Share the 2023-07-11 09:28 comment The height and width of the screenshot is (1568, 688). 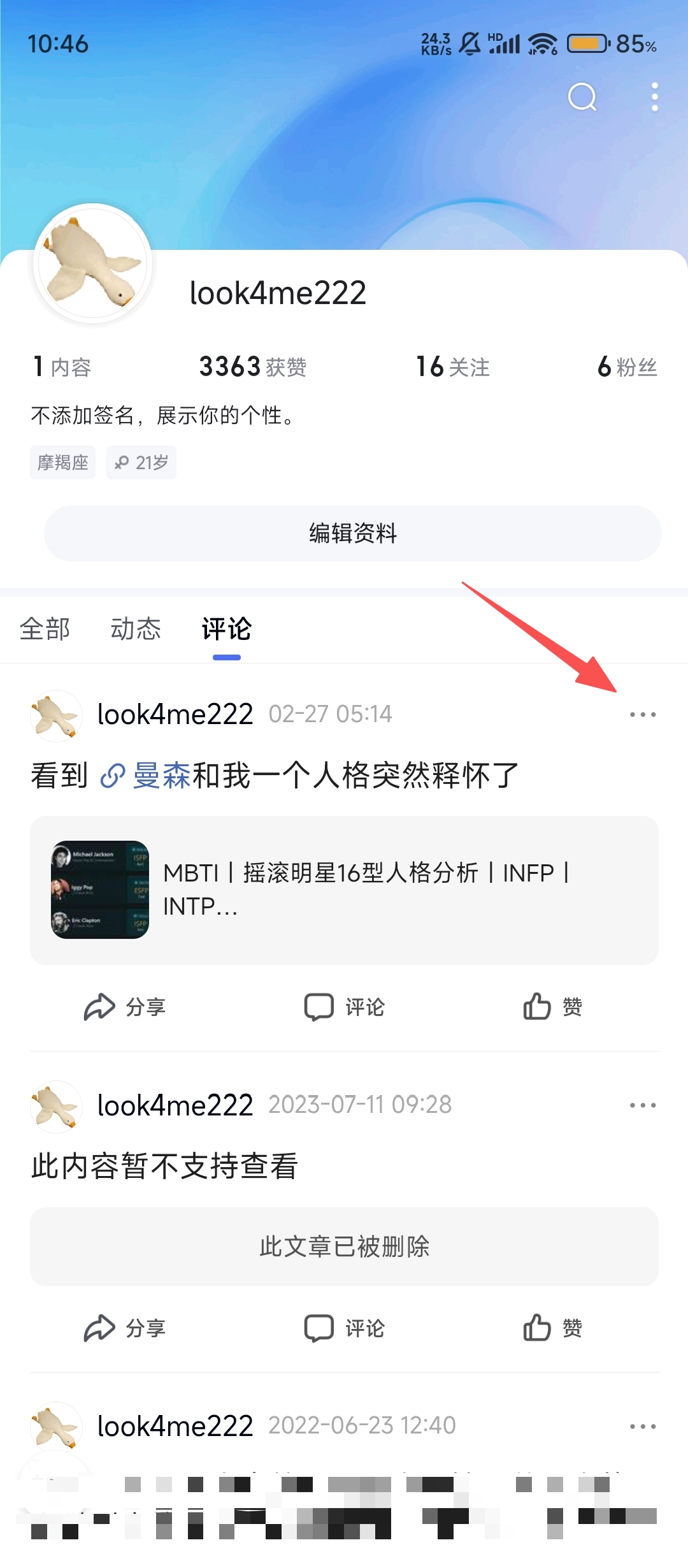pos(125,1328)
